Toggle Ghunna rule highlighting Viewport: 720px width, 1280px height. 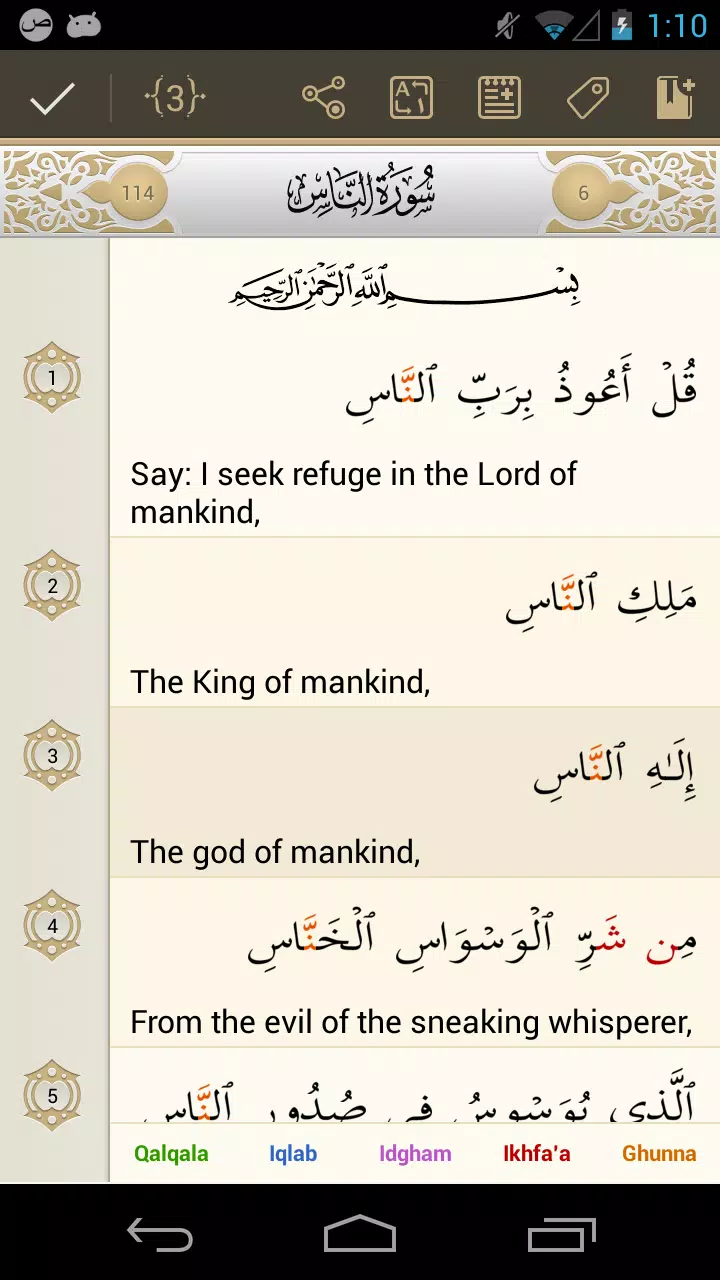pyautogui.click(x=659, y=1153)
